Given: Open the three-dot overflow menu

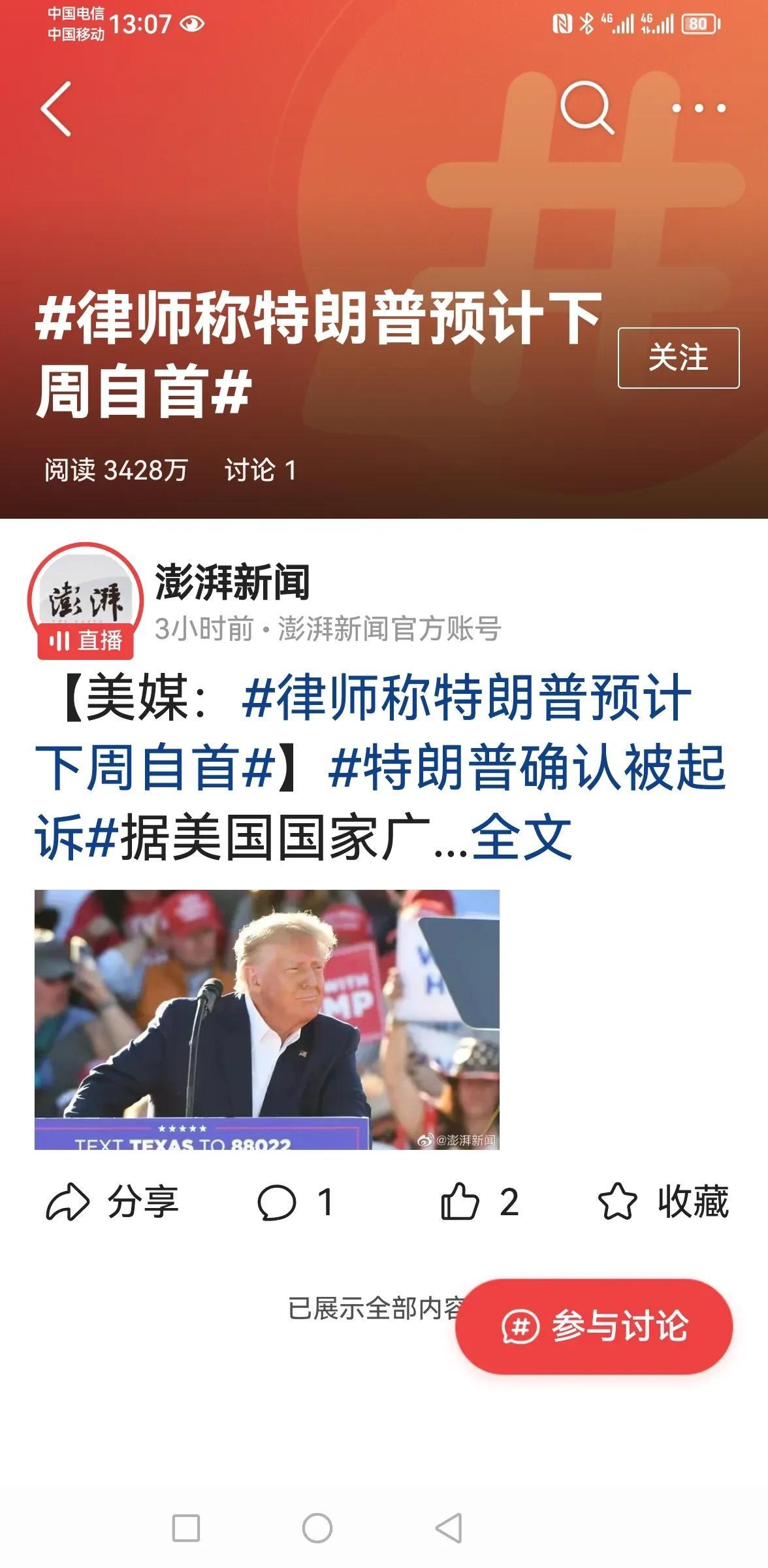Looking at the screenshot, I should coord(699,108).
